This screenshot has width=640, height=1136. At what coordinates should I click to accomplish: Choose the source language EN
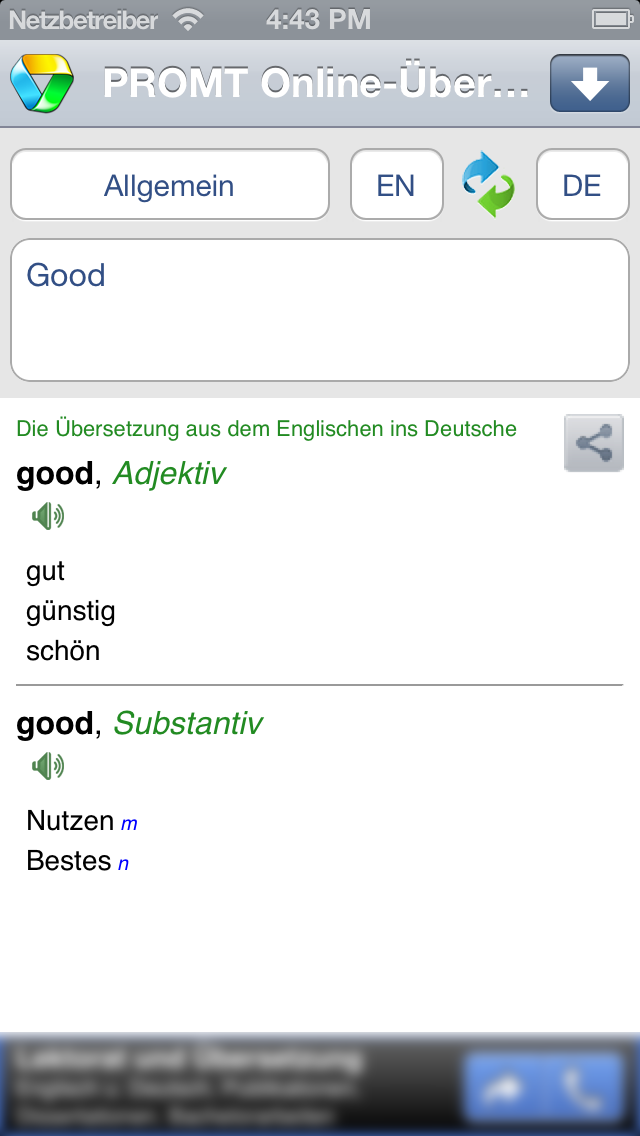click(396, 185)
